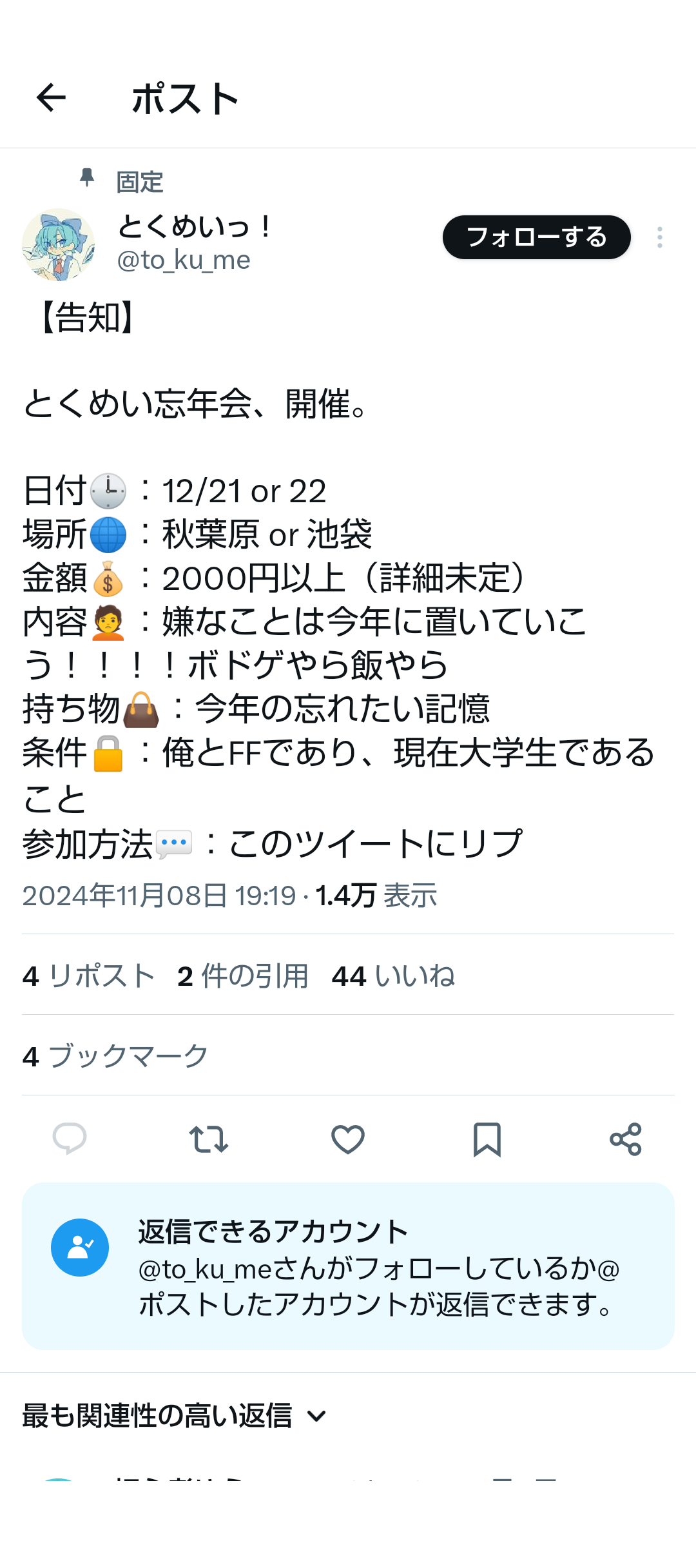Share this post

(x=625, y=1139)
